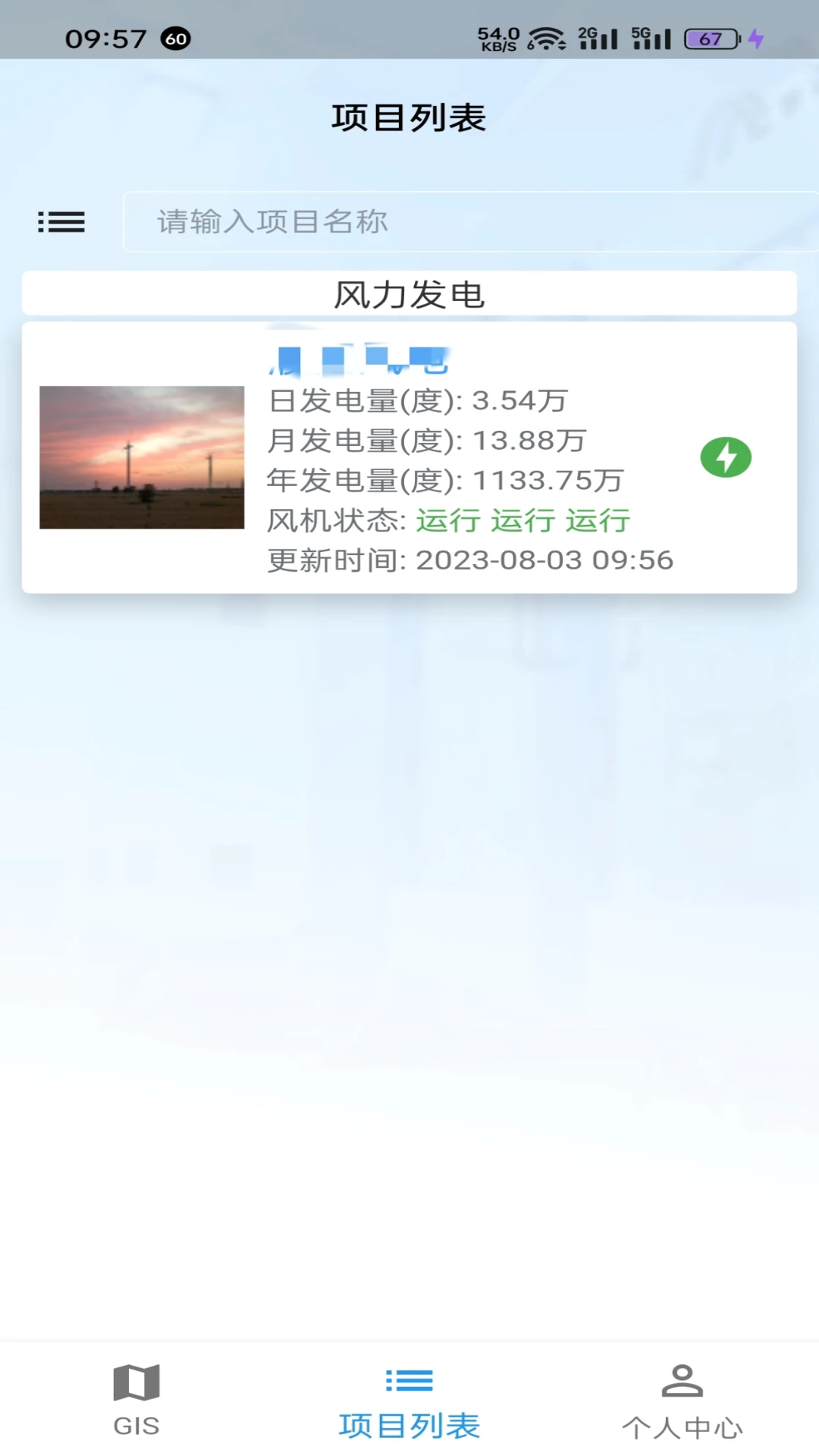Tap the 5G signal indicator

pos(654,36)
